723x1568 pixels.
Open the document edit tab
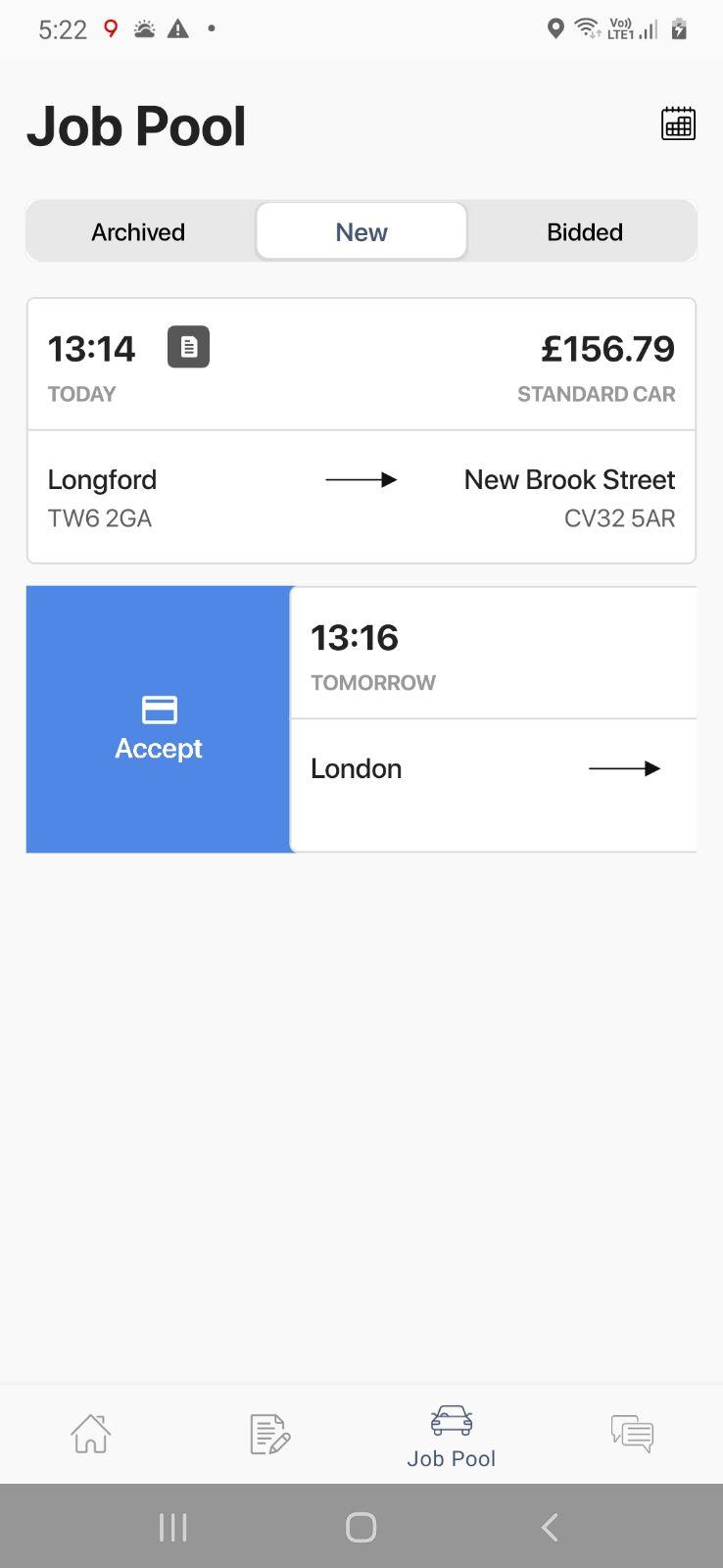(x=269, y=1434)
